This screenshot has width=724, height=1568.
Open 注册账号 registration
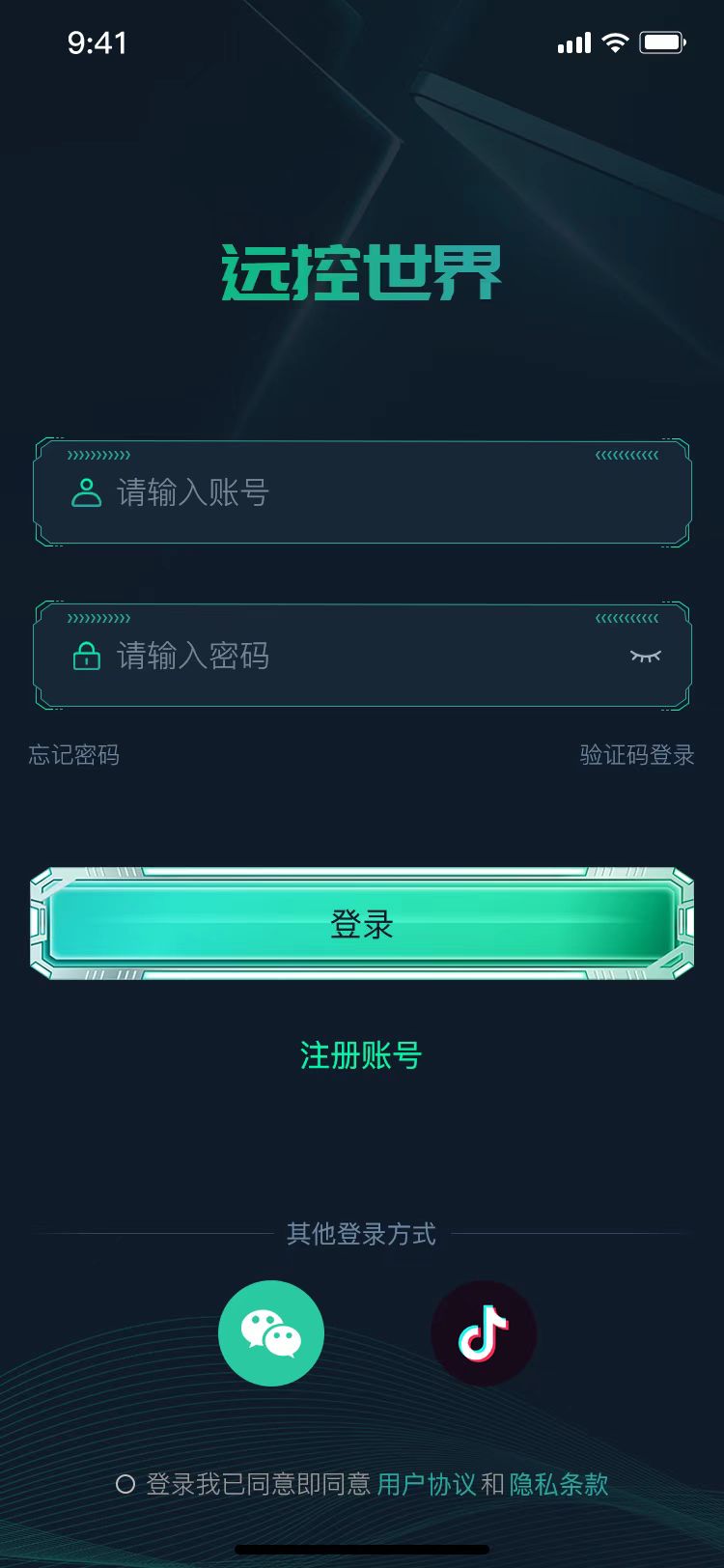tap(361, 1056)
